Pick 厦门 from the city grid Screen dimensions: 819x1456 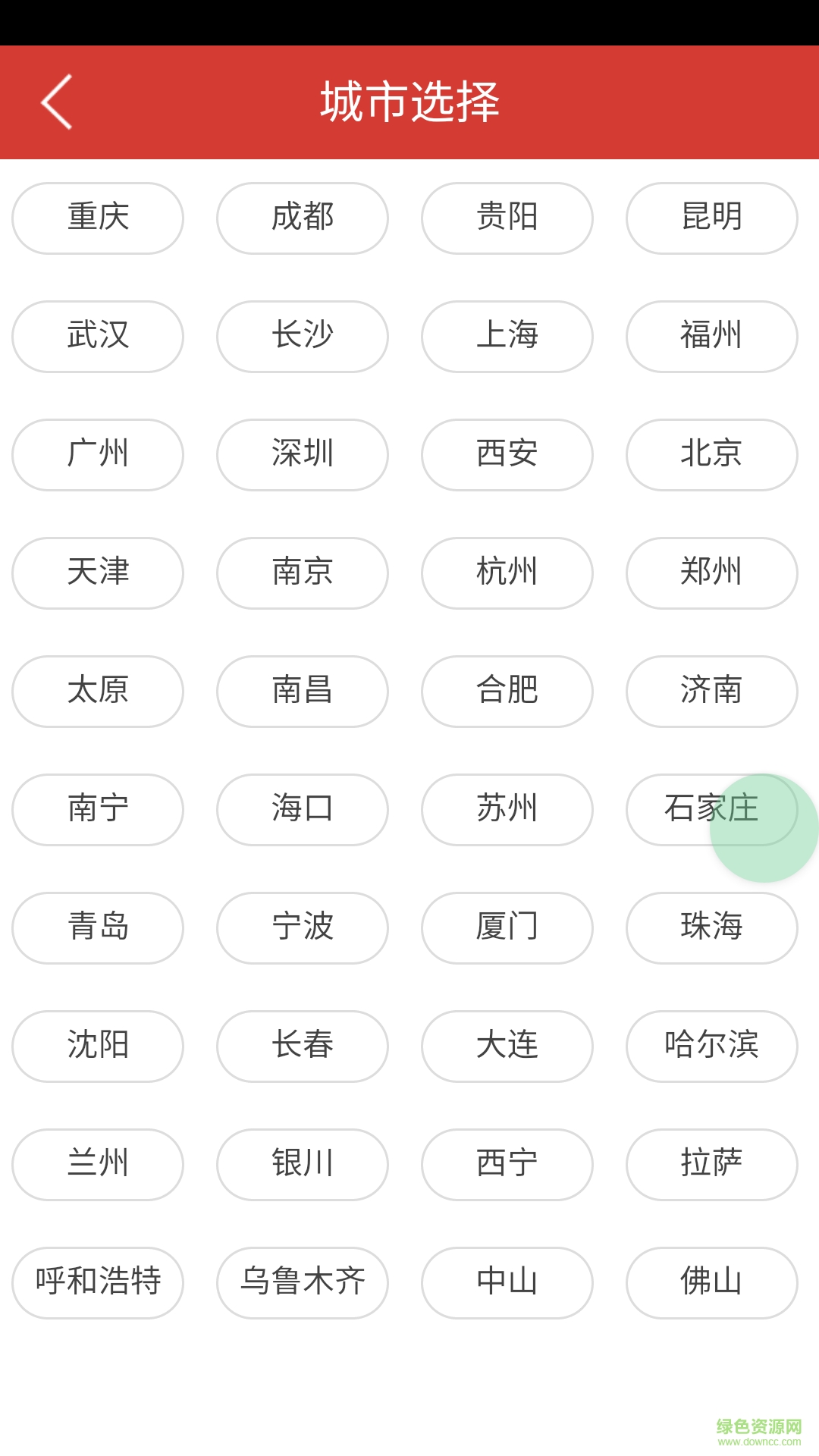[507, 927]
